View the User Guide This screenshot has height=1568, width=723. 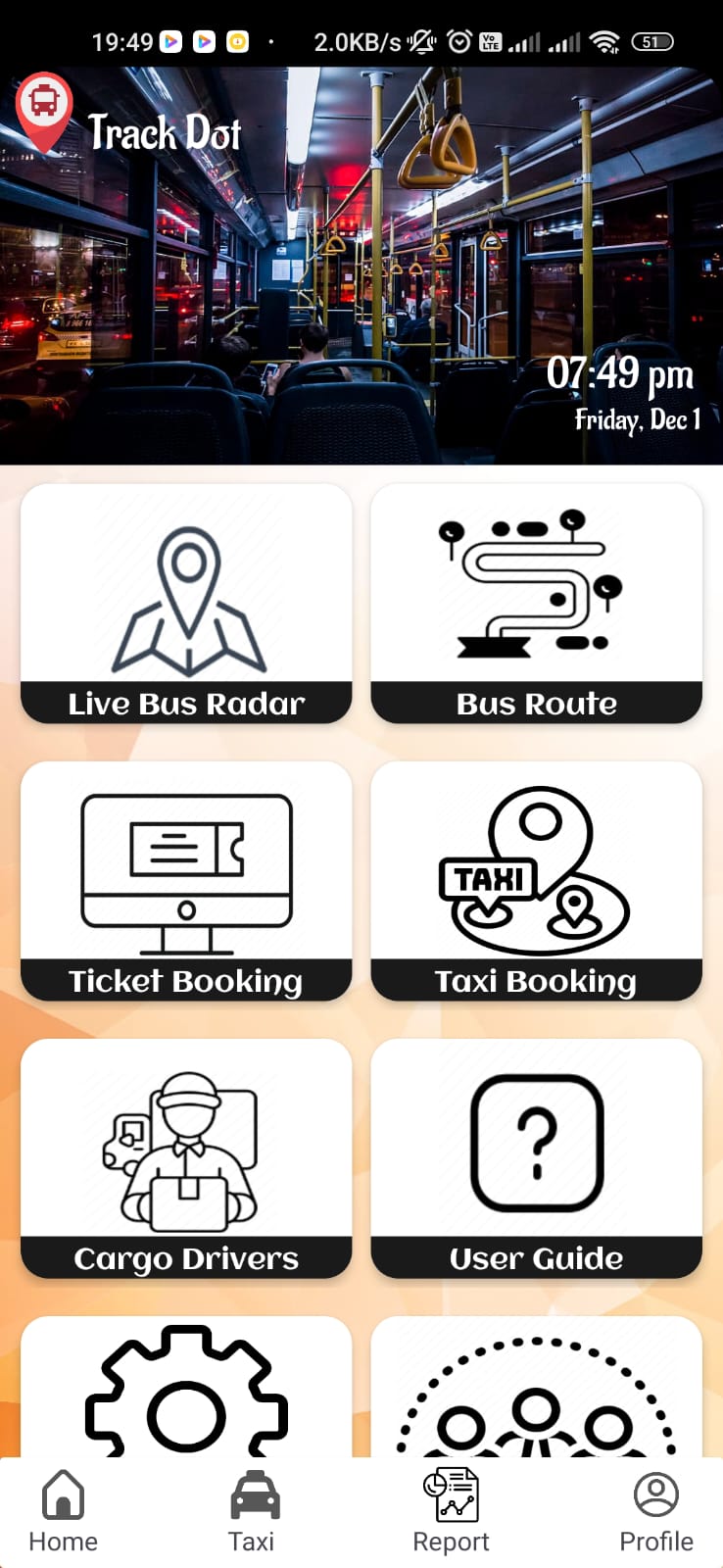coord(536,1157)
